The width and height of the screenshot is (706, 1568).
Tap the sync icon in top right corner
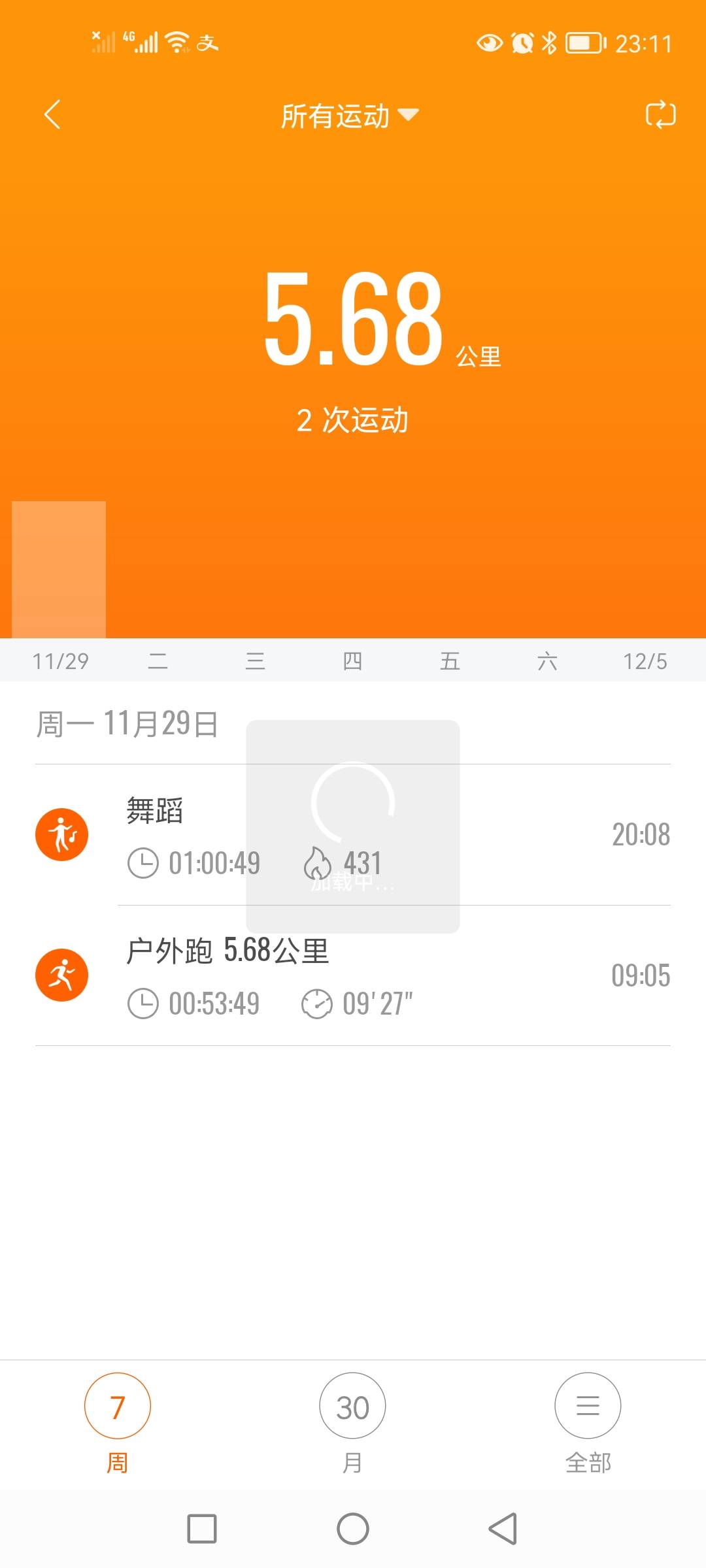click(662, 114)
